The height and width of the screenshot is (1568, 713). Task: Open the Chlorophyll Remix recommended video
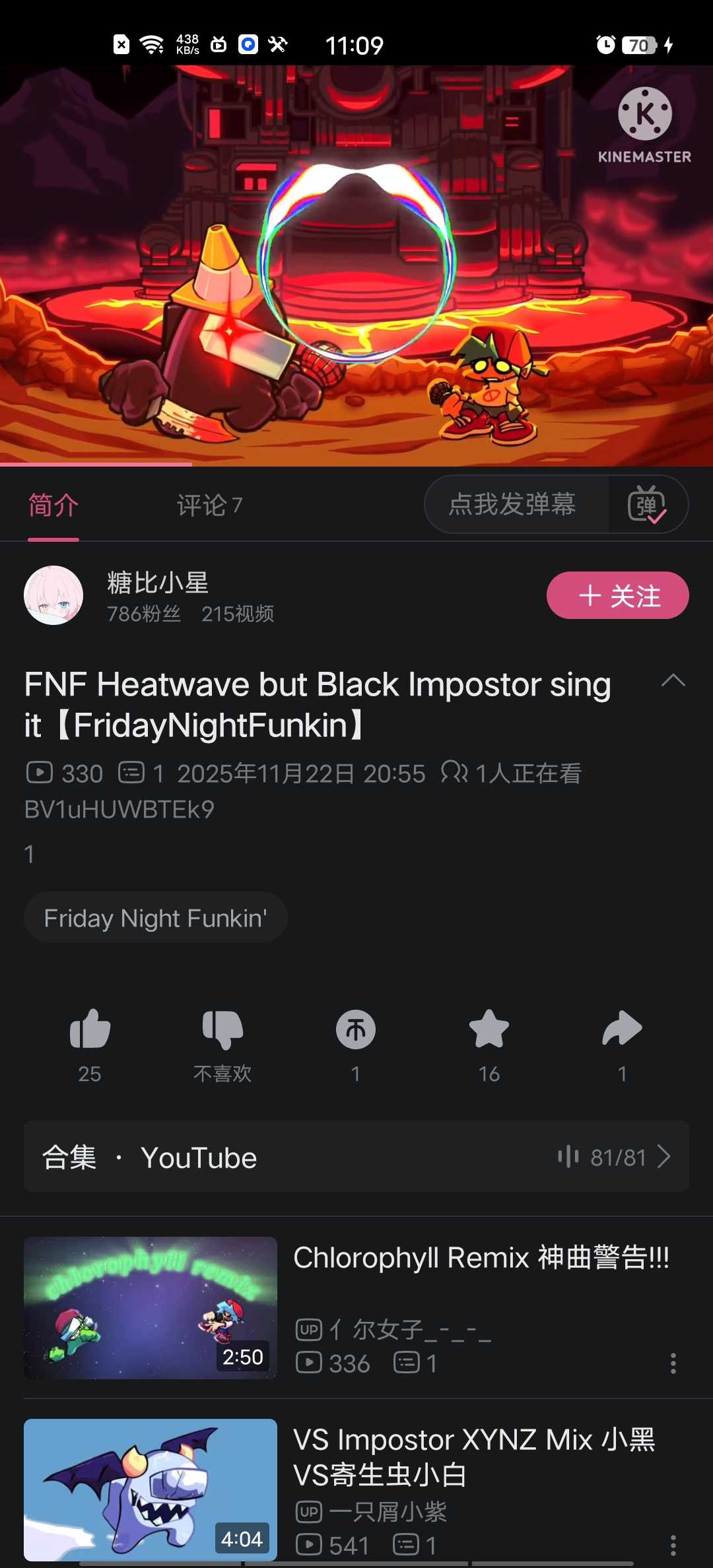pos(481,1258)
